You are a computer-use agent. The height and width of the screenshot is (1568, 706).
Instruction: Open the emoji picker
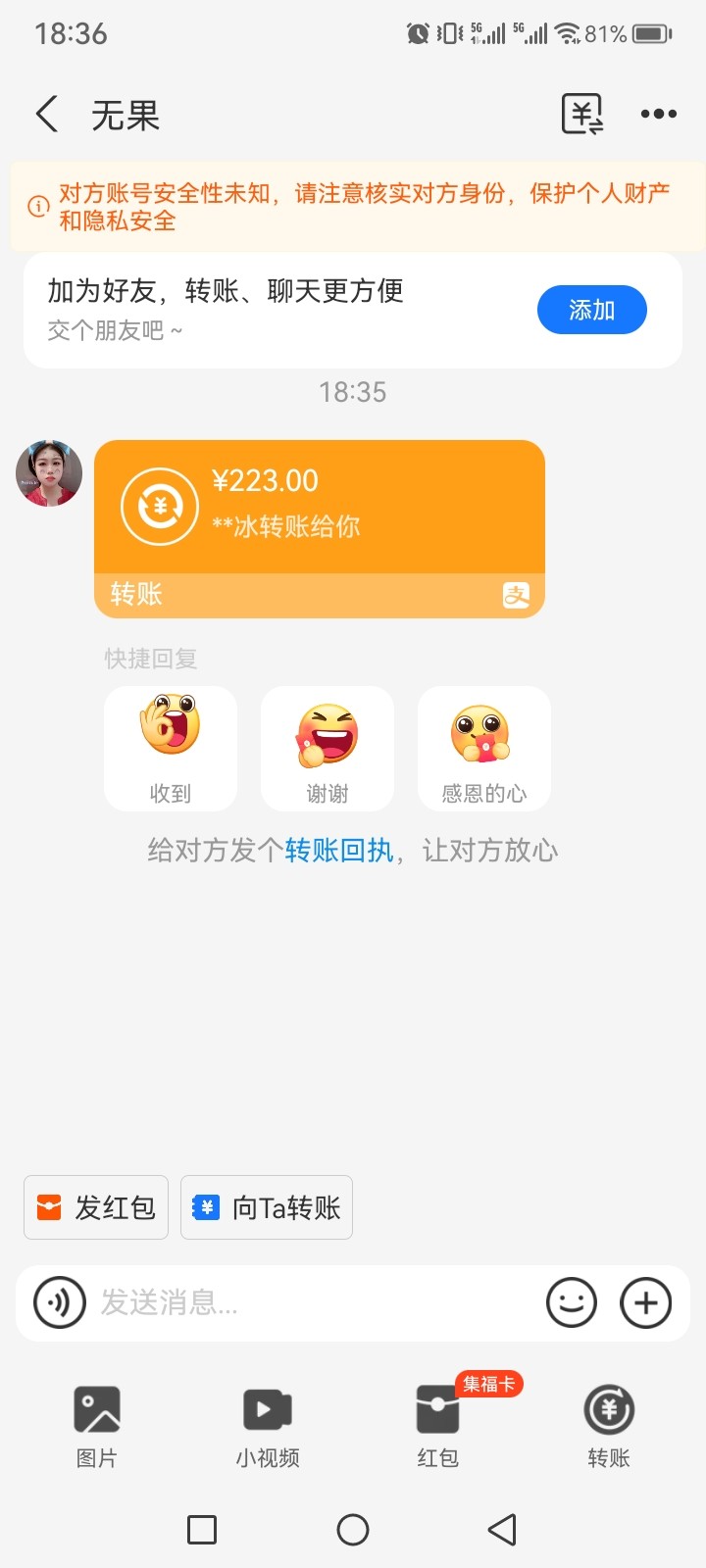coord(572,1303)
